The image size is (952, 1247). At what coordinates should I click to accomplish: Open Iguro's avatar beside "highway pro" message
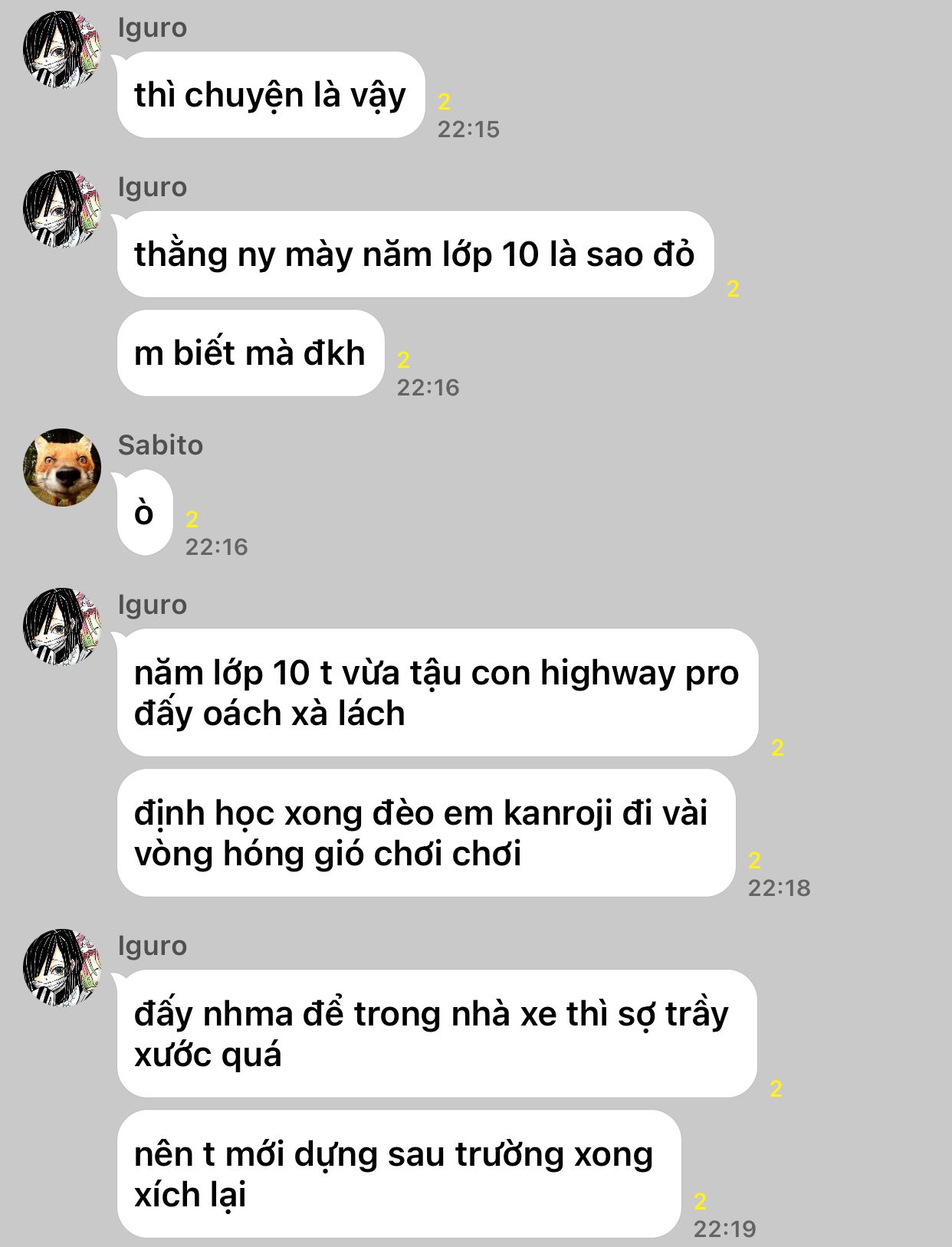62,627
